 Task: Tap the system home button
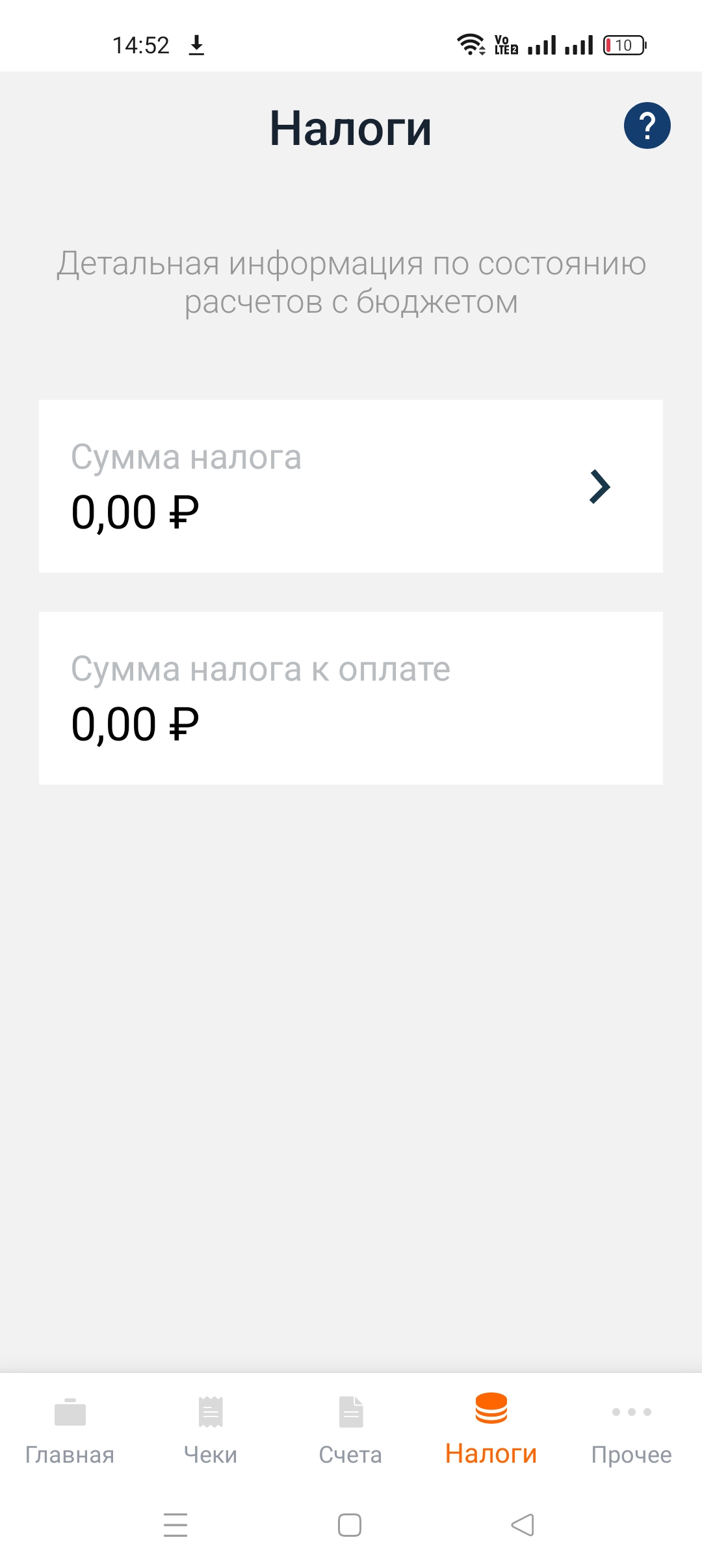tap(350, 1525)
